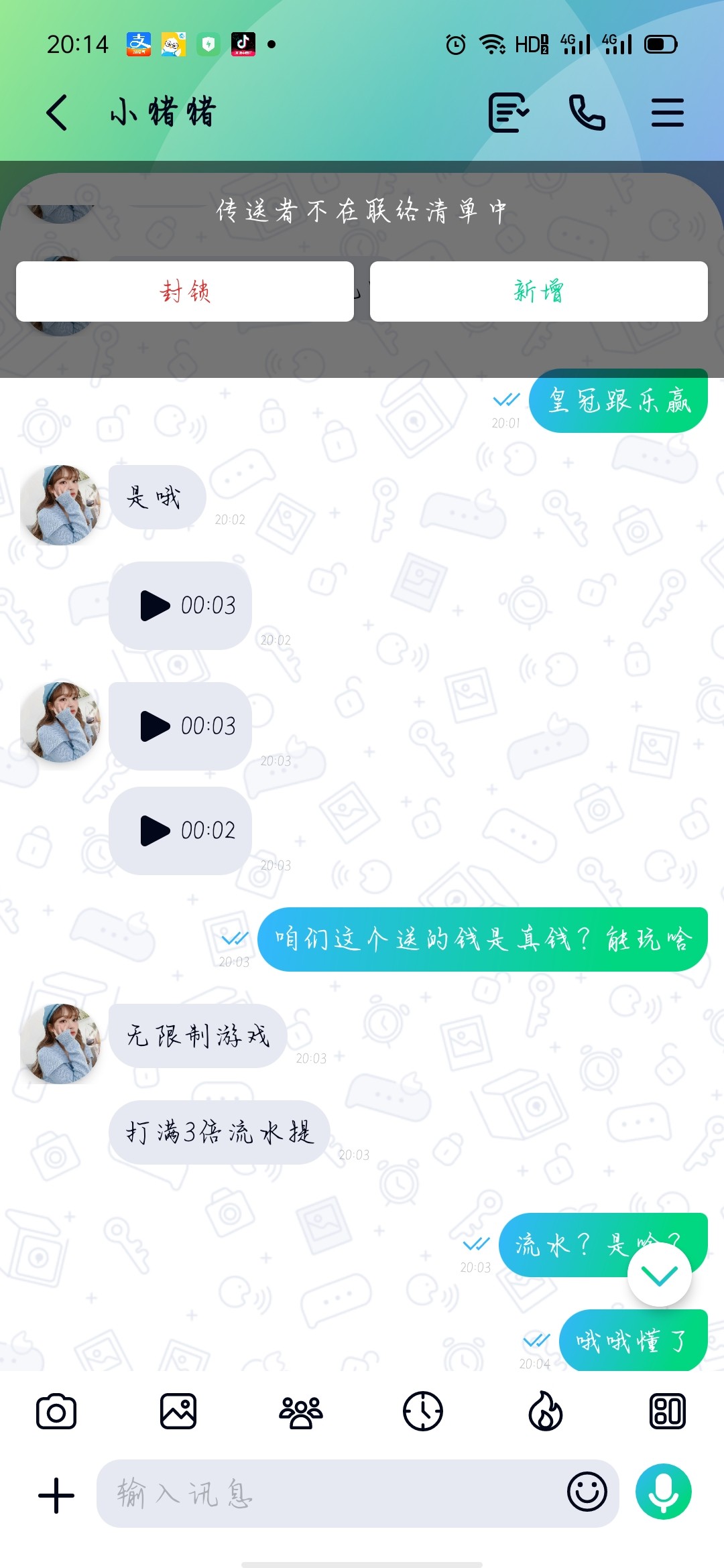Open the emoji picker
Viewport: 724px width, 1568px height.
(587, 1492)
